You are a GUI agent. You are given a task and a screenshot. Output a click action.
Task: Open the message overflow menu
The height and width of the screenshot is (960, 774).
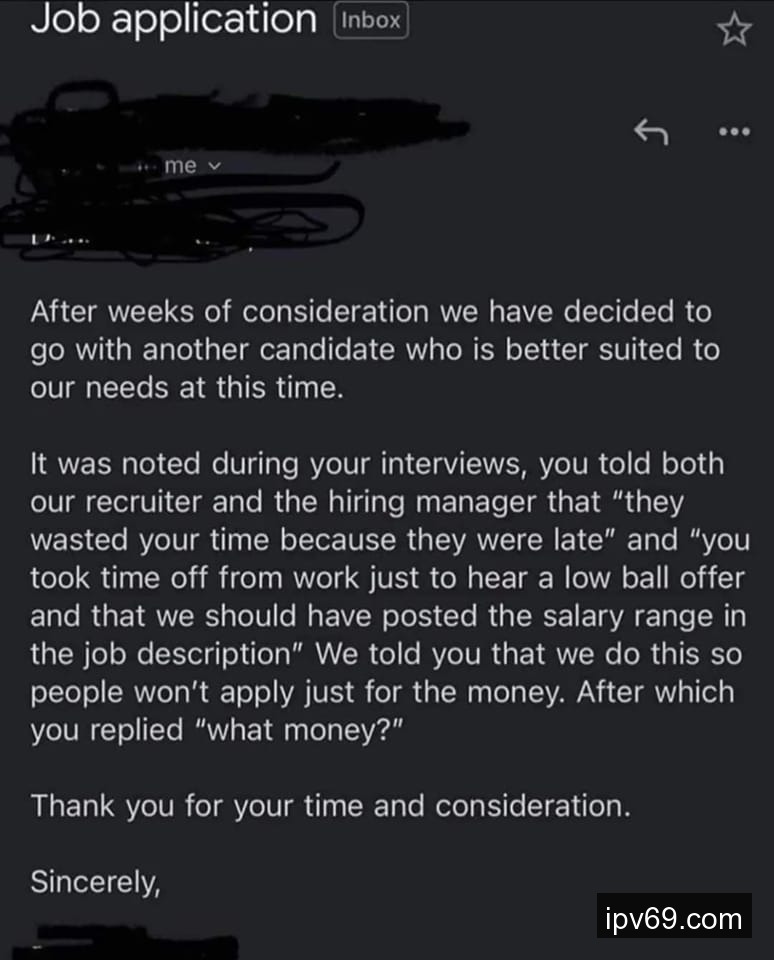[734, 131]
